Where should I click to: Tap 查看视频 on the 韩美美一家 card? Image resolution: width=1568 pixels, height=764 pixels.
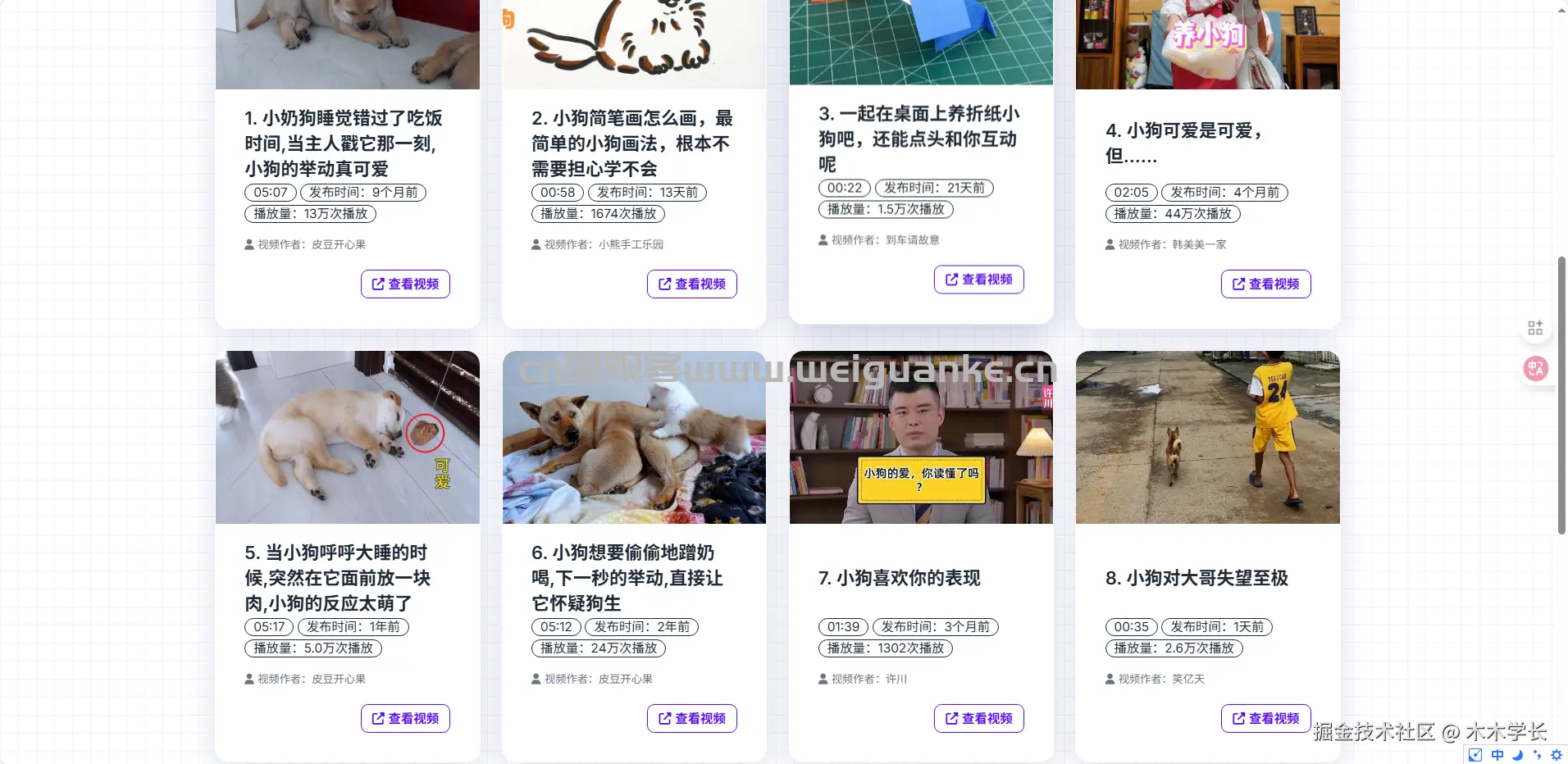[x=1265, y=284]
